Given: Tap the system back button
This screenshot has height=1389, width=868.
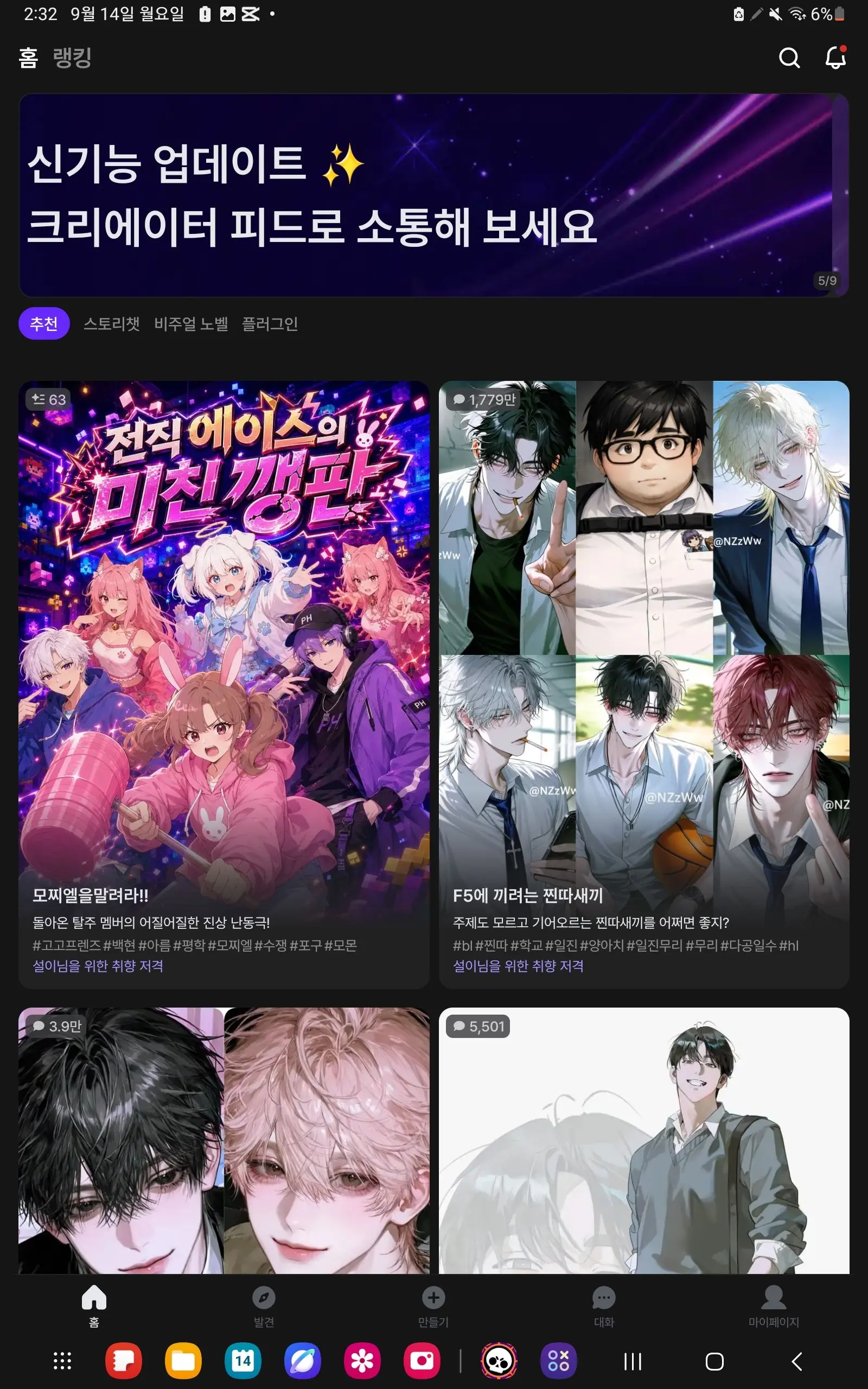Looking at the screenshot, I should point(797,1361).
